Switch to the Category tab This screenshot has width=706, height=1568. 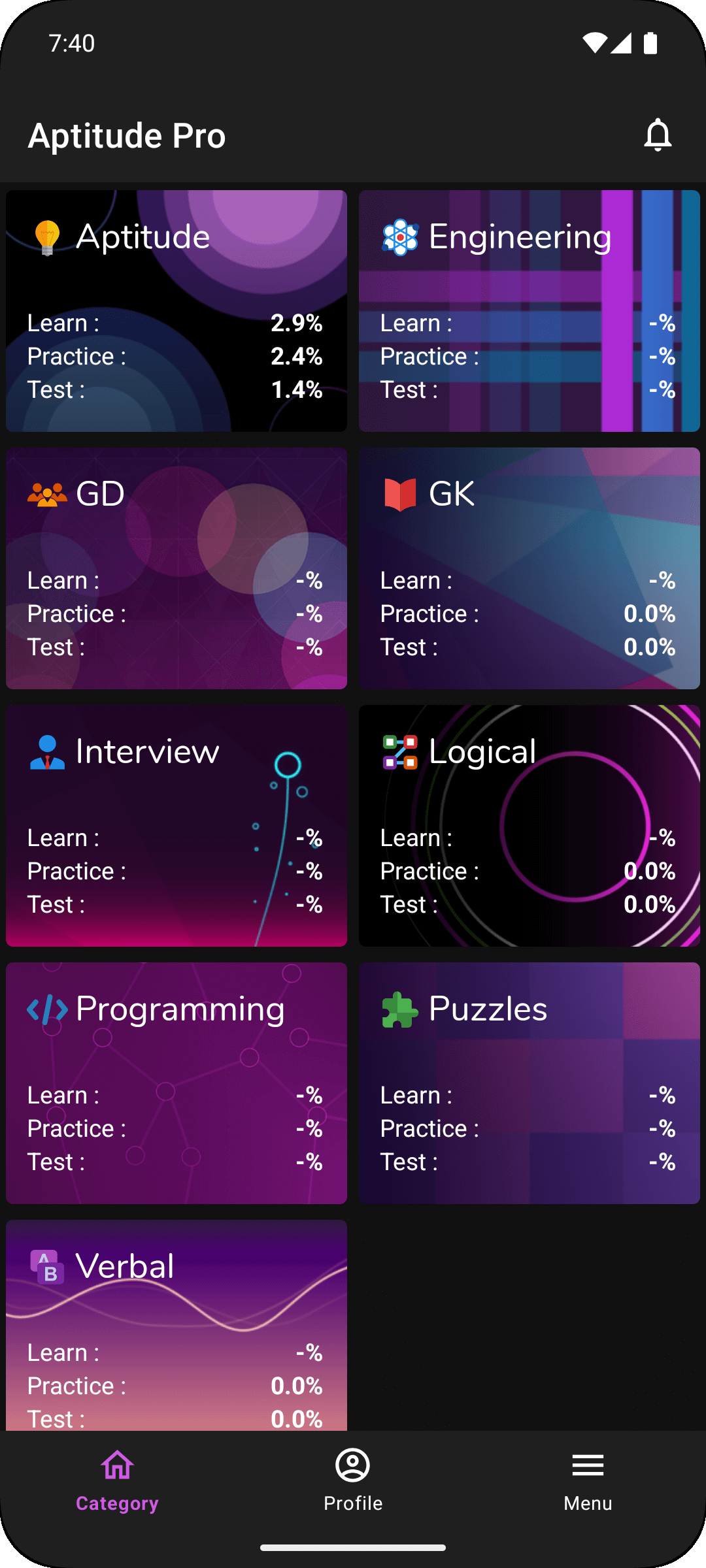(118, 1480)
